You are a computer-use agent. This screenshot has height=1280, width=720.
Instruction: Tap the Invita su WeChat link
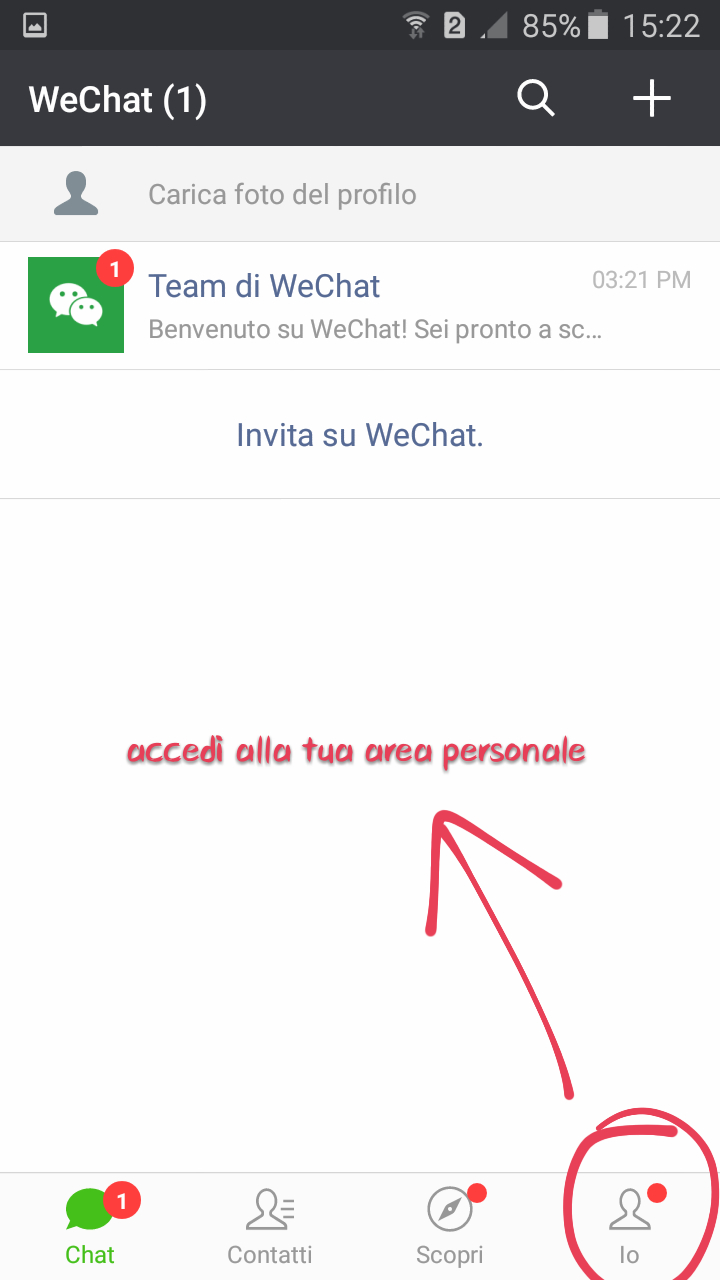360,435
